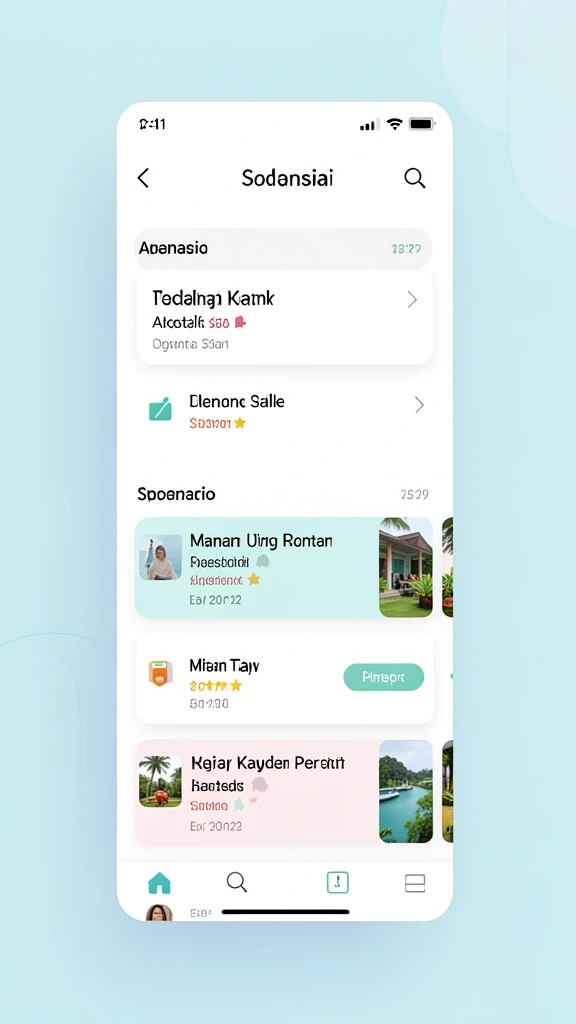The image size is (576, 1024).
Task: Open search from the header magnifier icon
Action: pos(415,178)
